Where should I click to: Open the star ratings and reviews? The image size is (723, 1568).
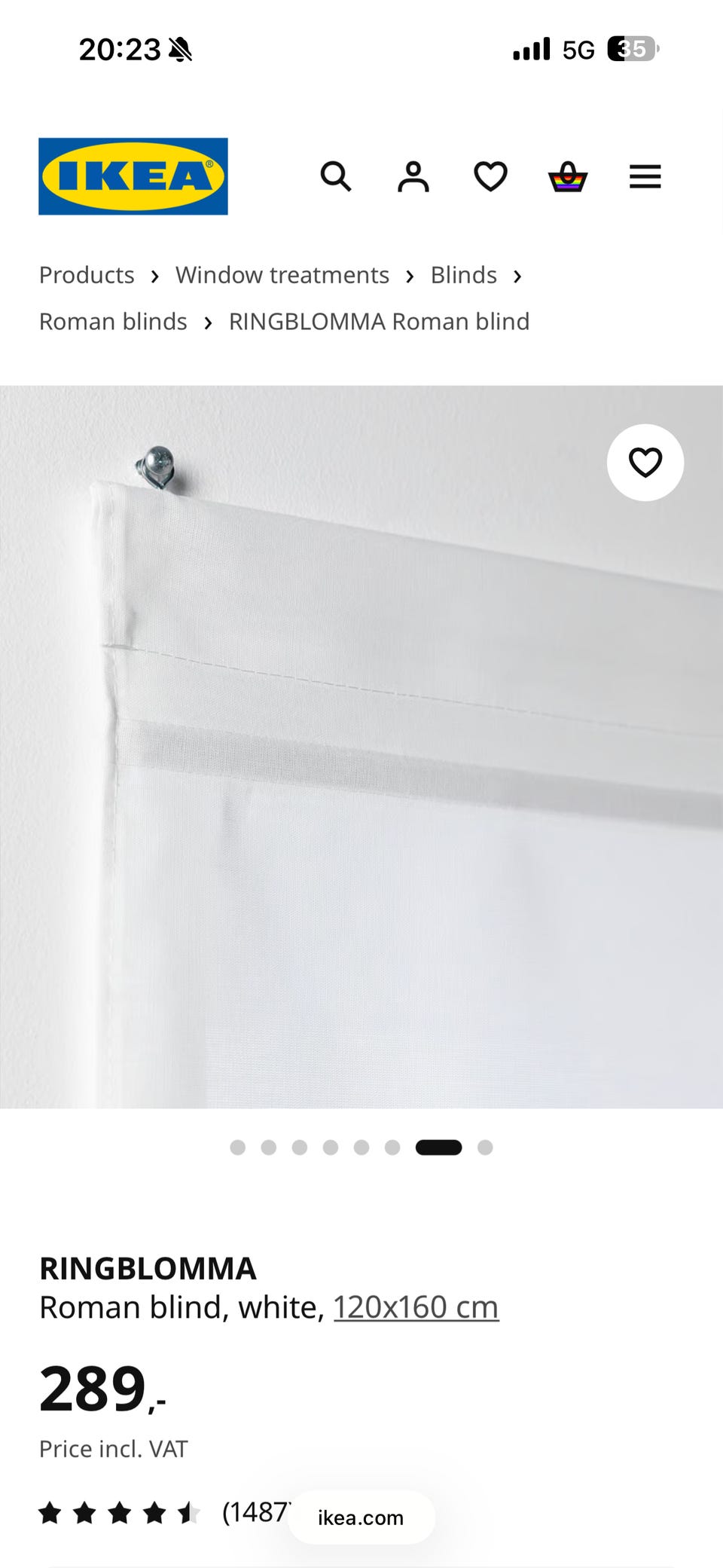(x=166, y=1512)
